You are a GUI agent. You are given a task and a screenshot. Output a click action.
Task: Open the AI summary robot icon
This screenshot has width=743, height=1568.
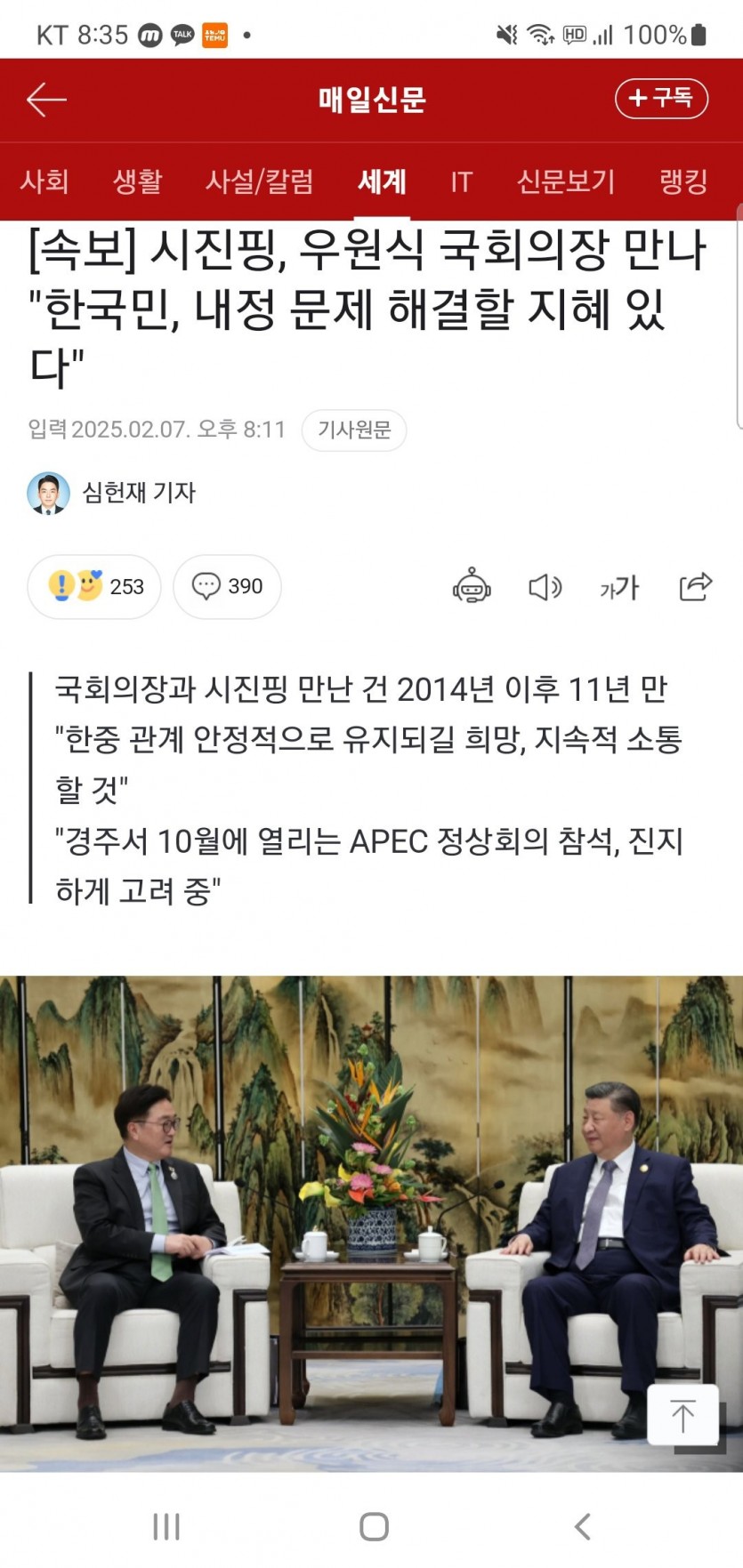(x=472, y=586)
